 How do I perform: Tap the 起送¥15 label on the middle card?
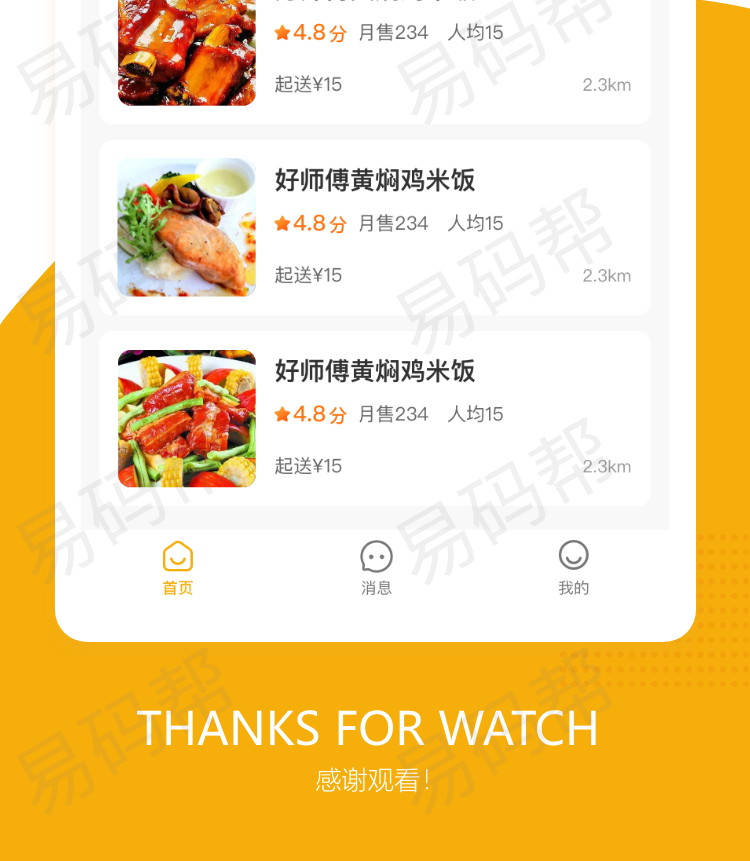(x=307, y=275)
